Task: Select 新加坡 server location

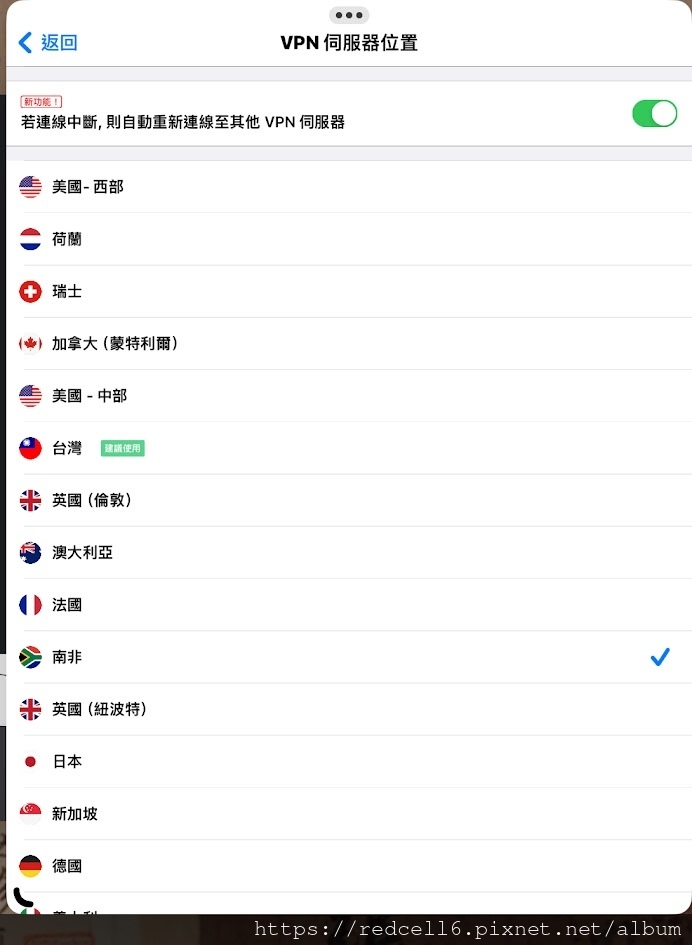Action: point(75,814)
